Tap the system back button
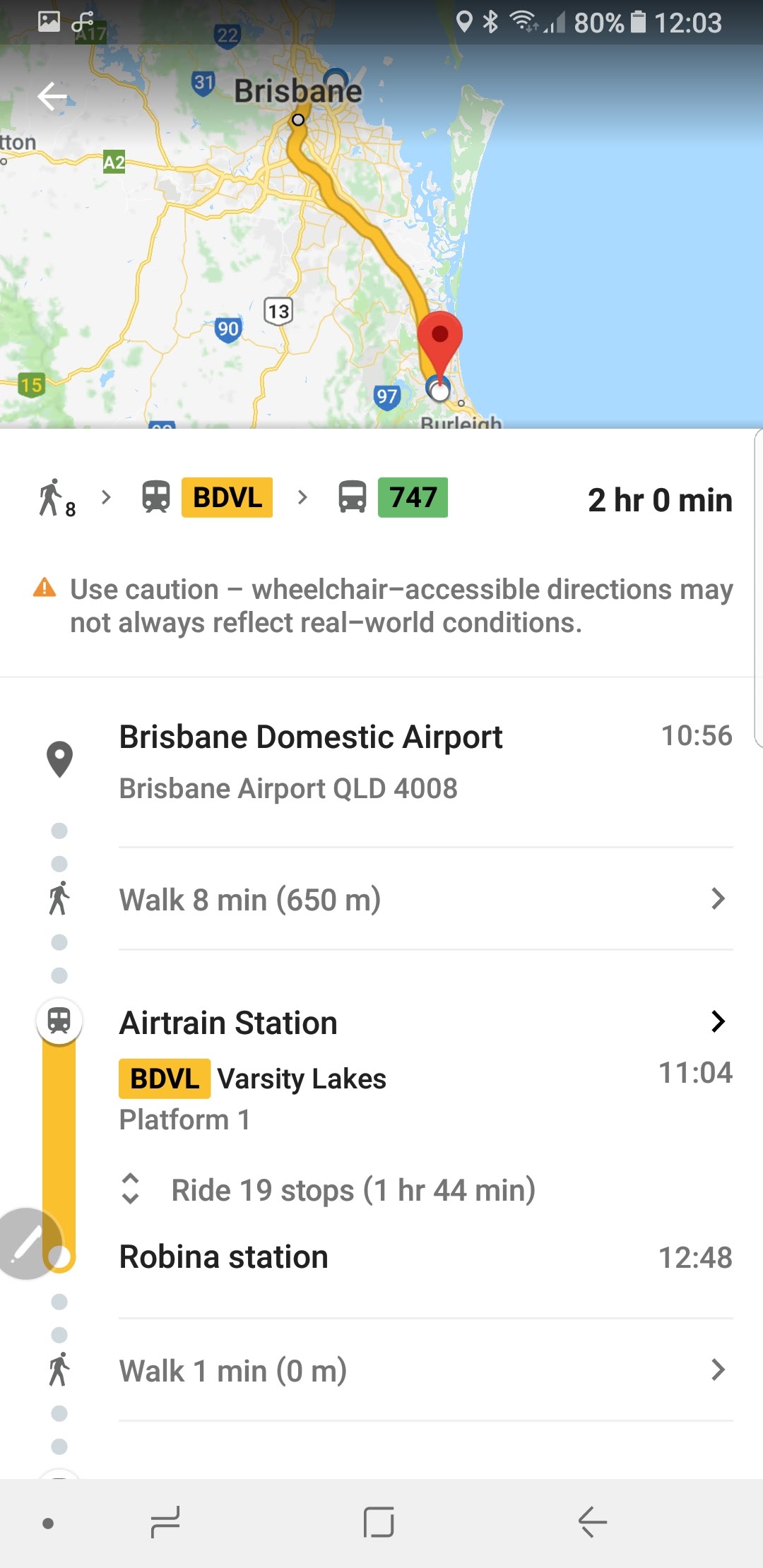This screenshot has width=763, height=1568. click(x=592, y=1521)
